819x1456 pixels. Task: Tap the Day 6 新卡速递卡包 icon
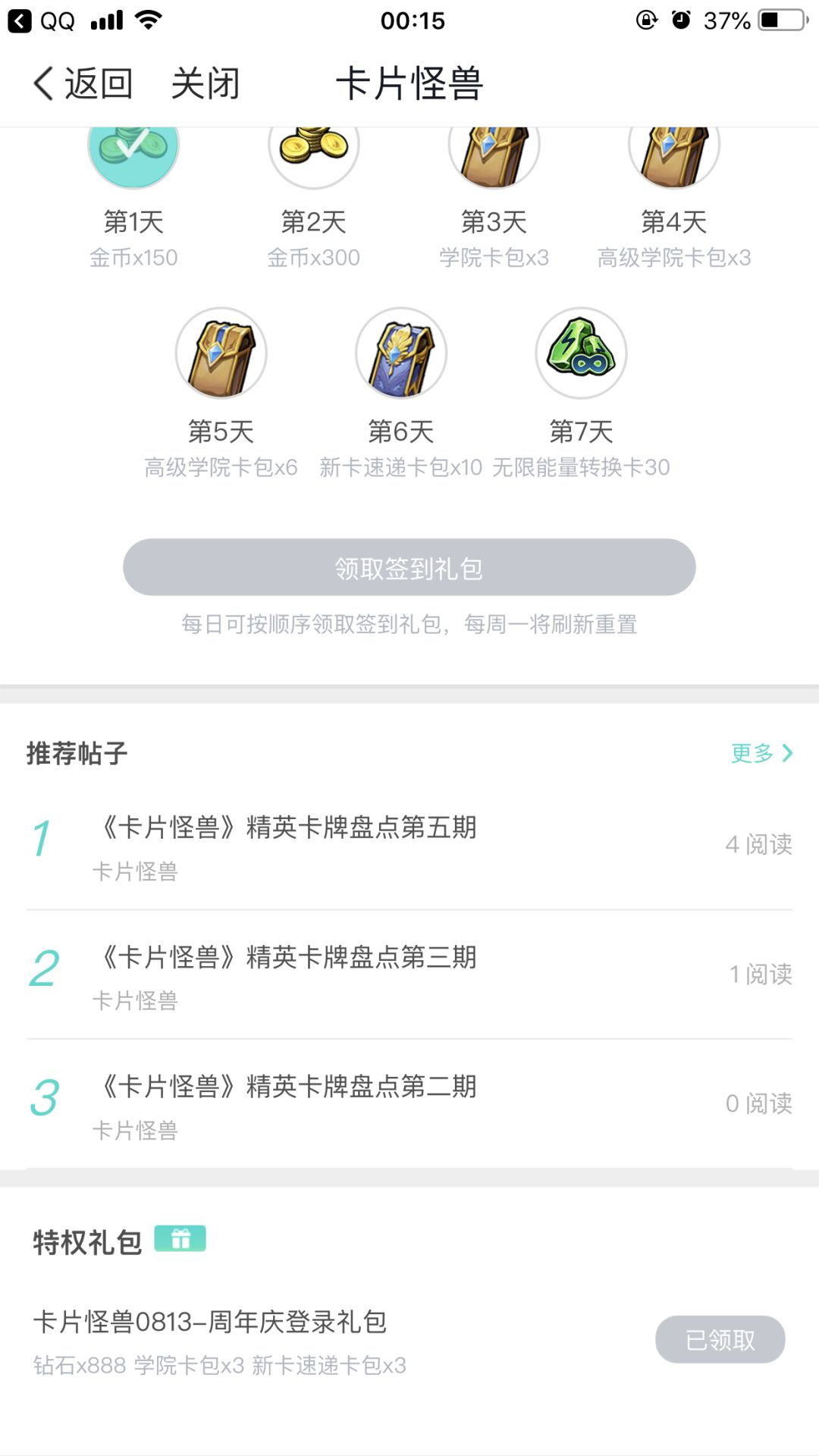point(401,353)
